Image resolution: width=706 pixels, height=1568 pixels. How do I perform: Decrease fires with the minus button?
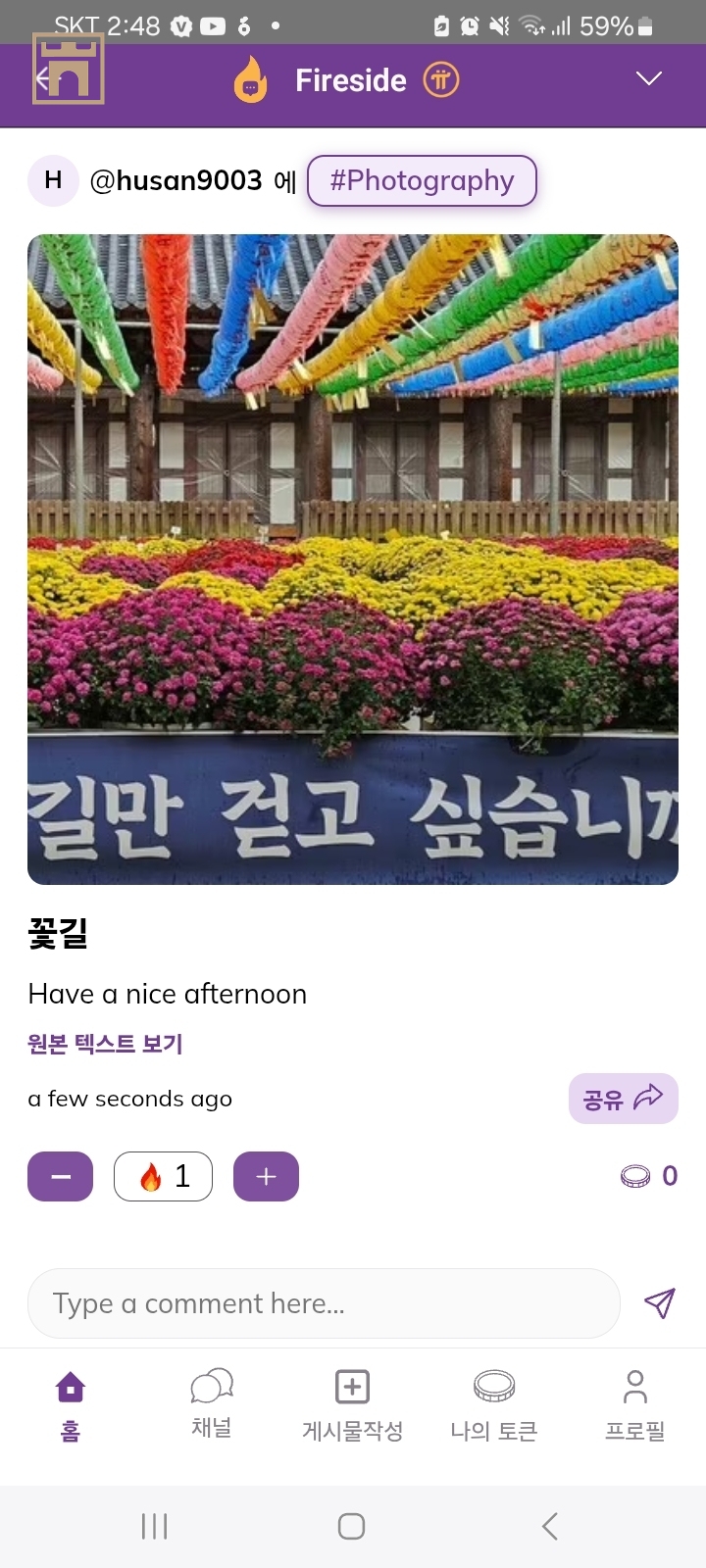[x=60, y=1176]
